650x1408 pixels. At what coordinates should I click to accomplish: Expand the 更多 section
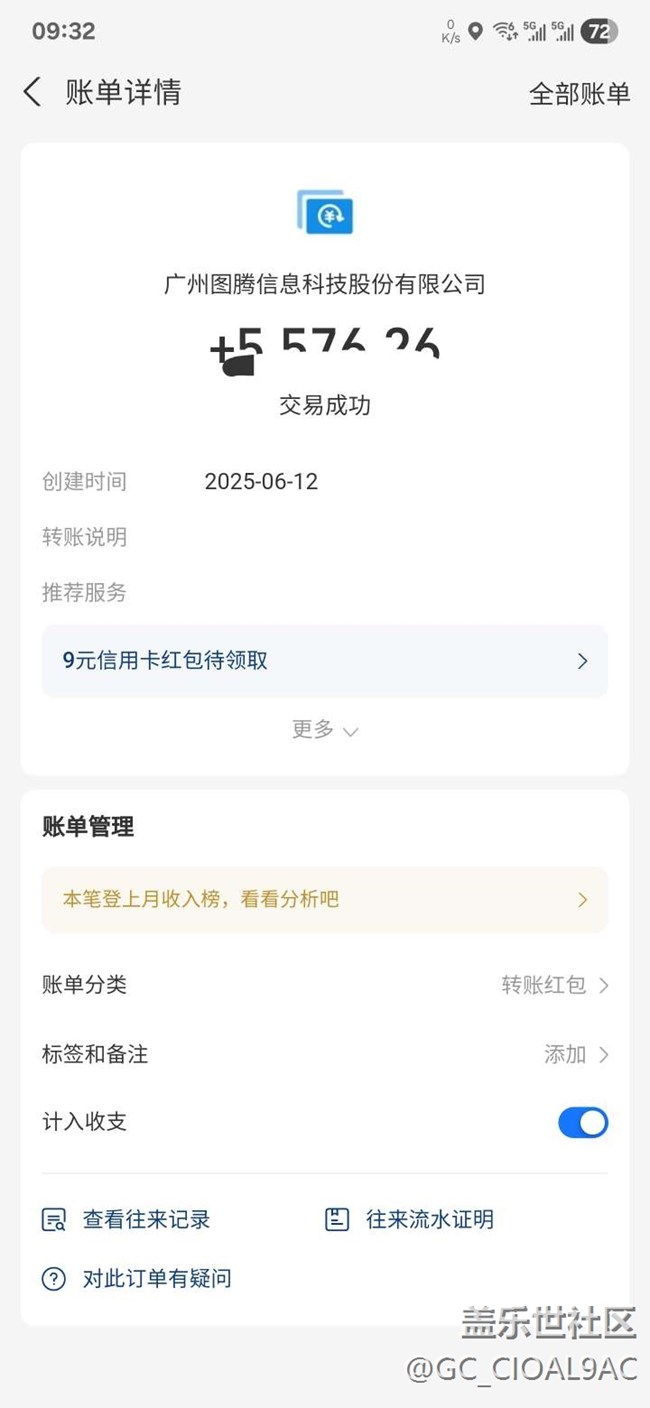[325, 730]
